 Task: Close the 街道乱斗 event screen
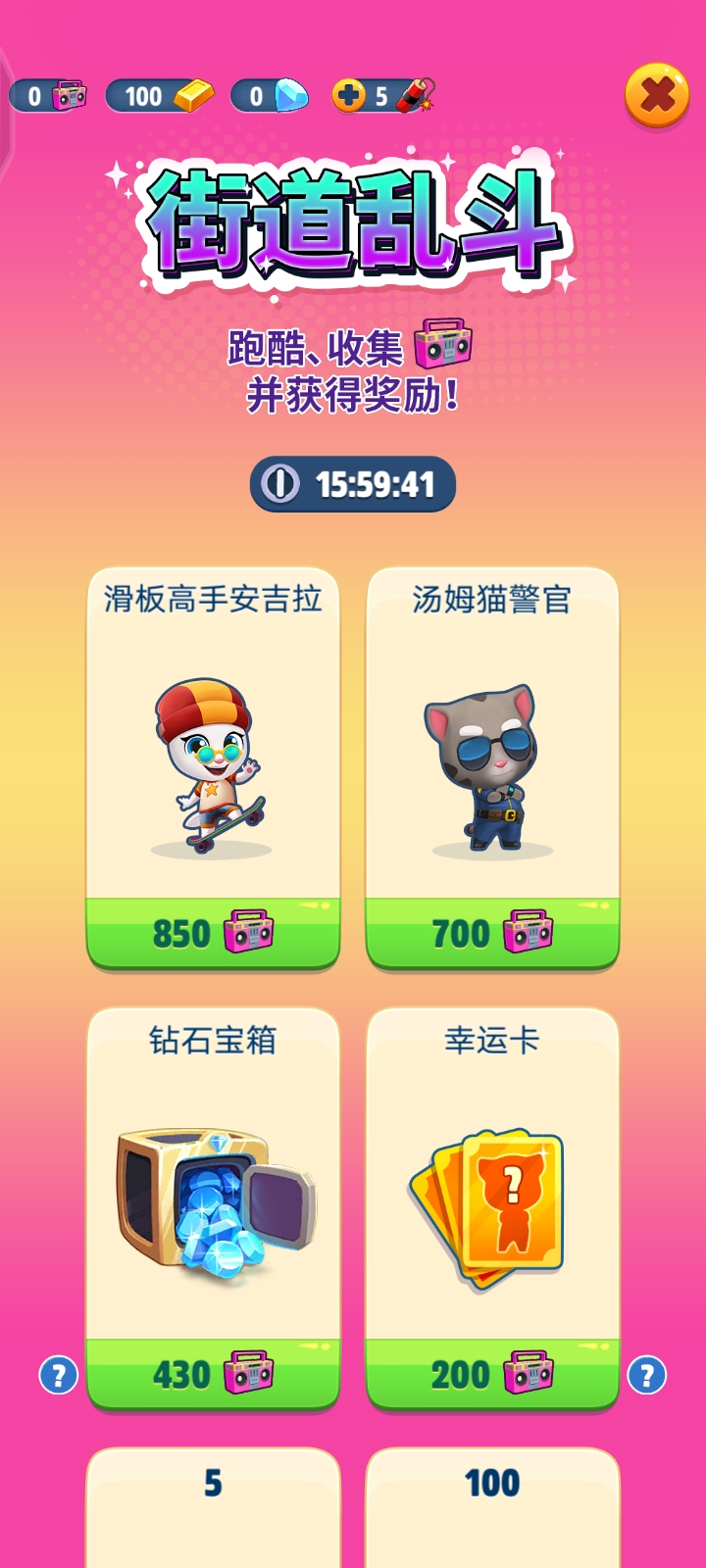(x=656, y=95)
